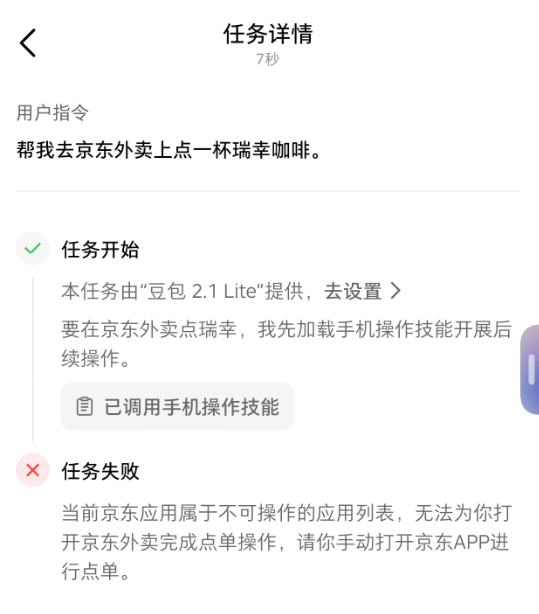Tap the floating side handle on the right edge
The width and height of the screenshot is (539, 614).
pos(530,369)
